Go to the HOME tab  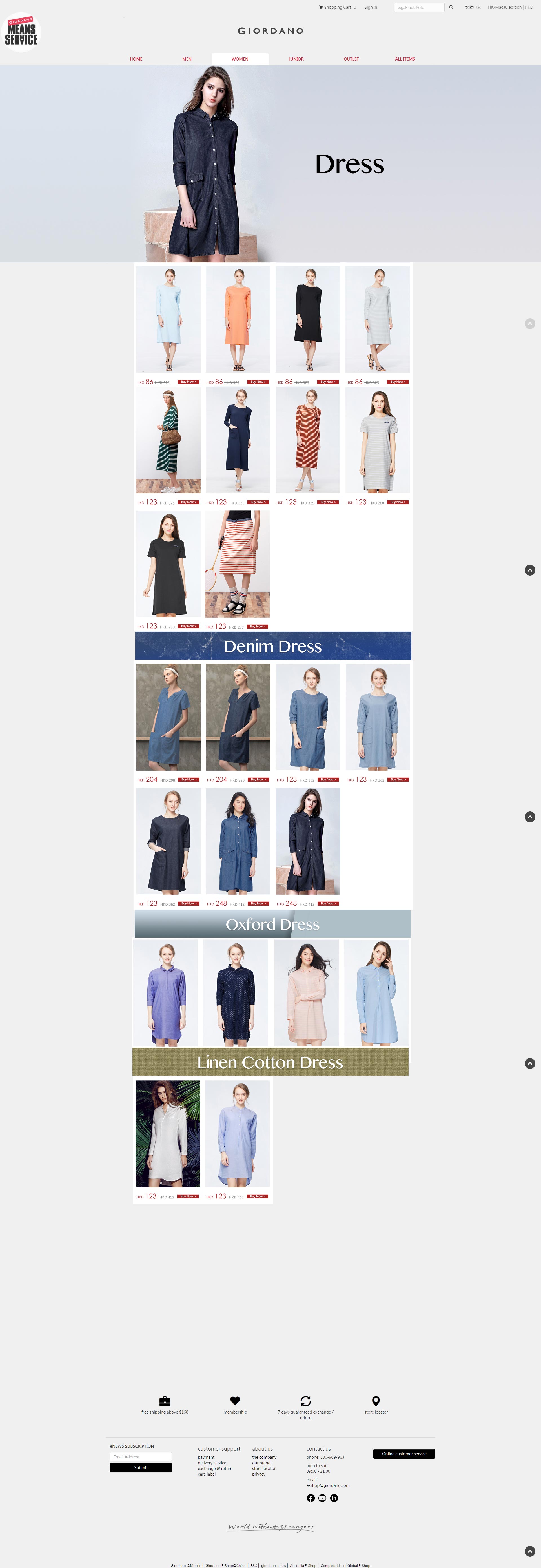coord(136,59)
